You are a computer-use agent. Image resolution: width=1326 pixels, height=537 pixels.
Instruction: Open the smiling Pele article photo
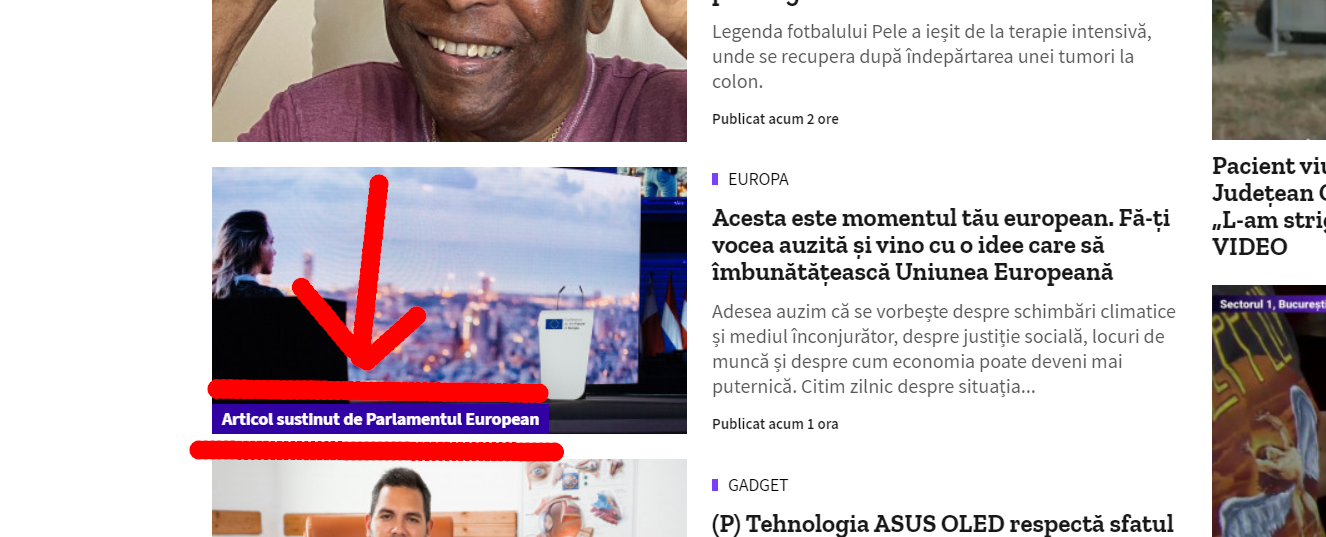pyautogui.click(x=449, y=70)
